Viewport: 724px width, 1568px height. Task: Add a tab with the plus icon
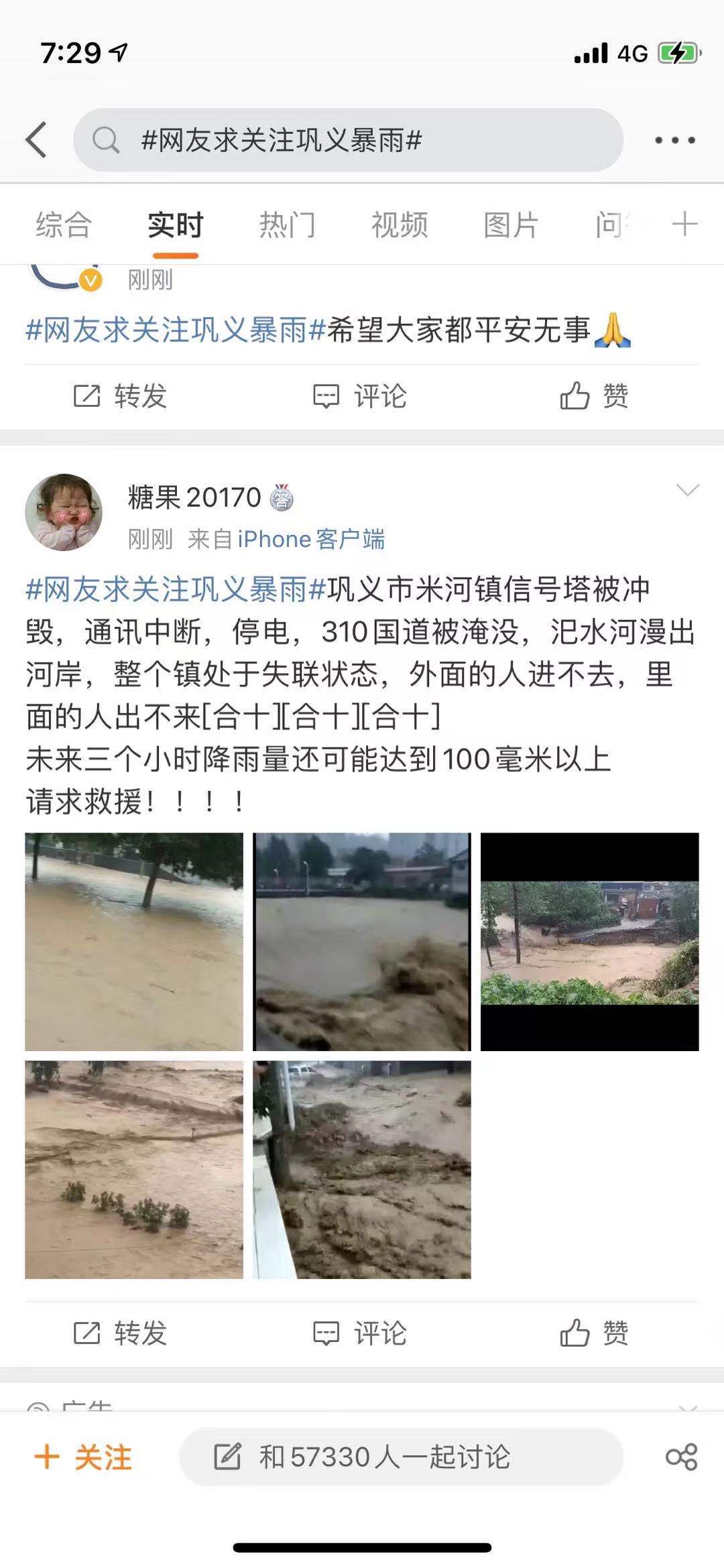click(684, 224)
